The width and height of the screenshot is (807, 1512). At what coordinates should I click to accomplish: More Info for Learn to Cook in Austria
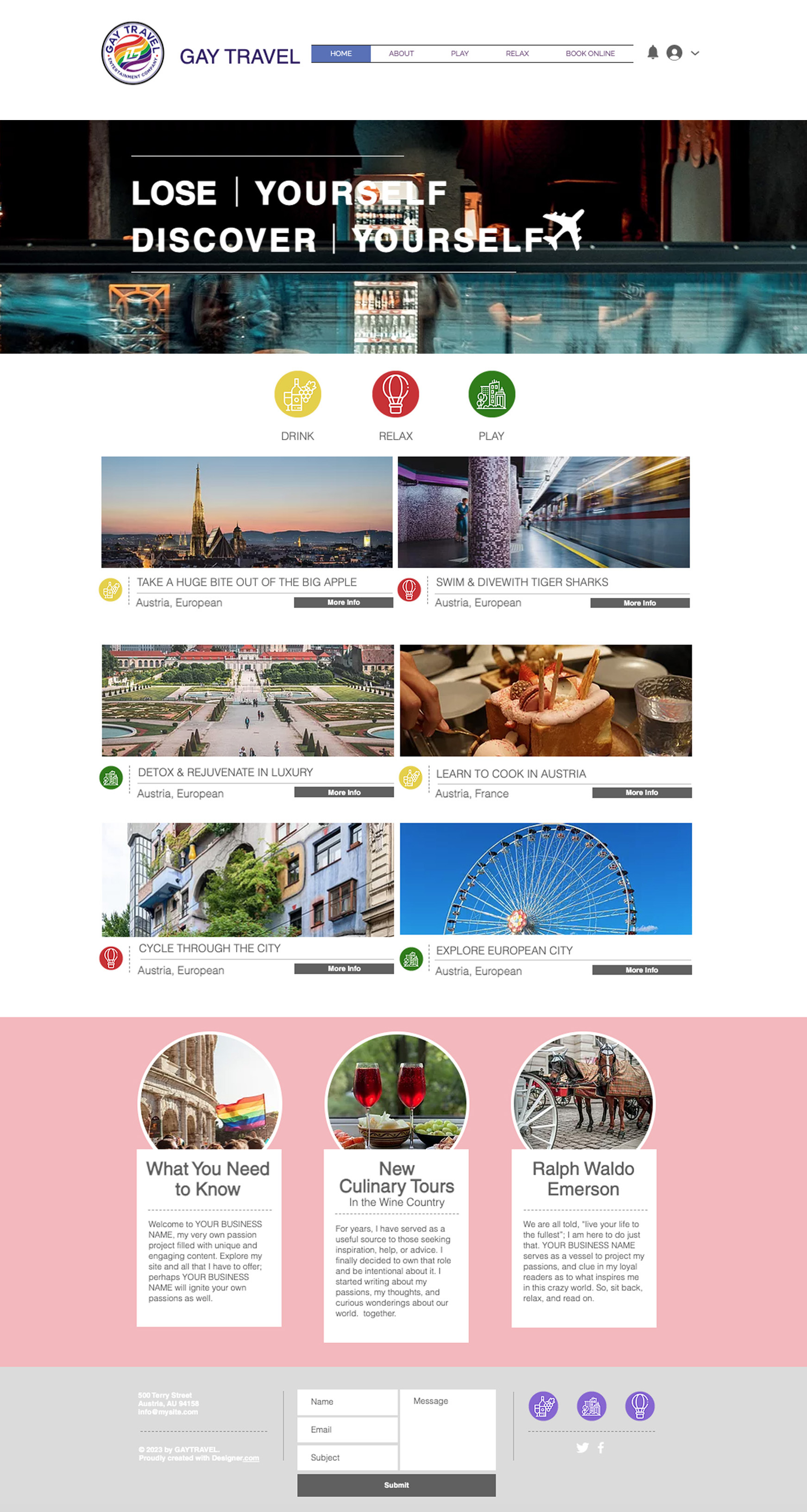tap(642, 793)
